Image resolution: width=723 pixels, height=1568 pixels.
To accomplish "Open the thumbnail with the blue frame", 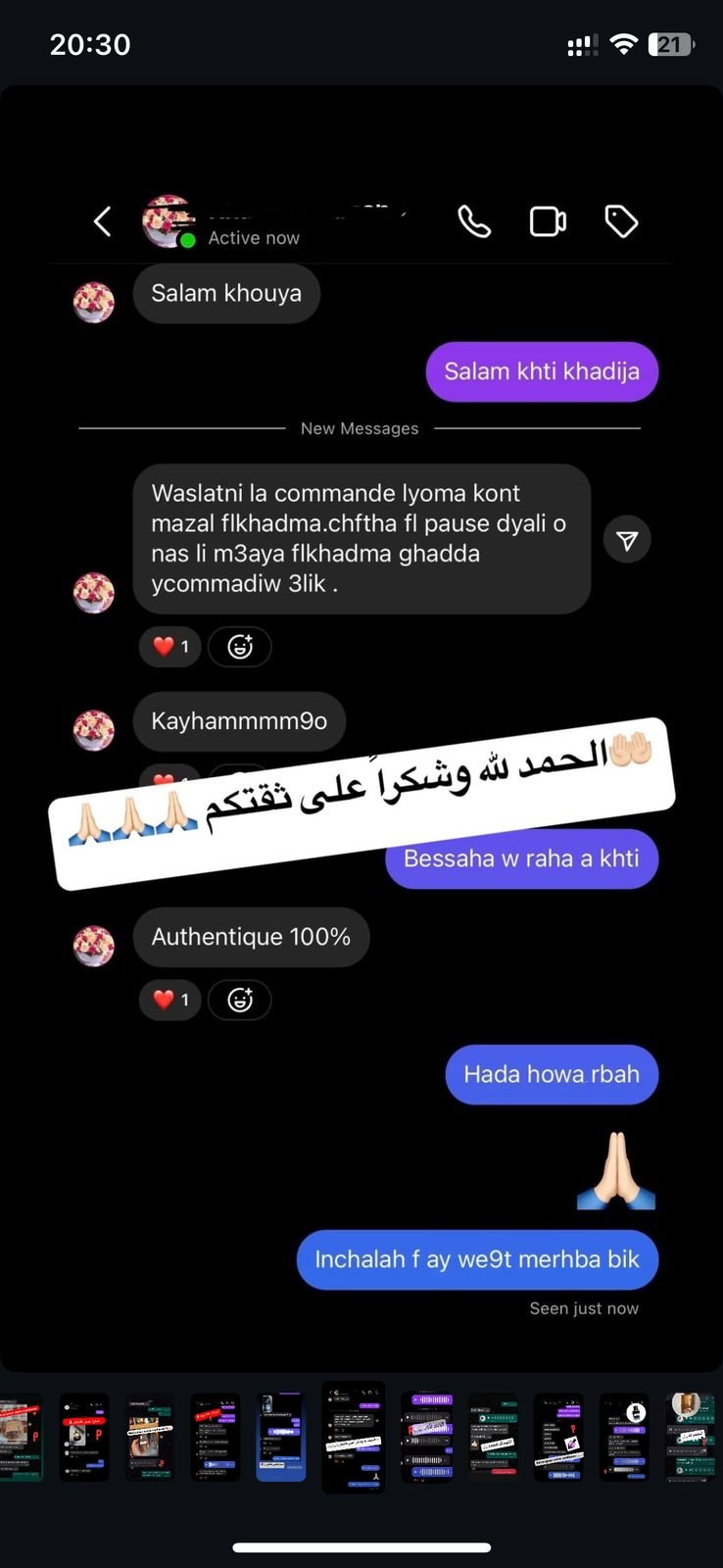I will [280, 1437].
